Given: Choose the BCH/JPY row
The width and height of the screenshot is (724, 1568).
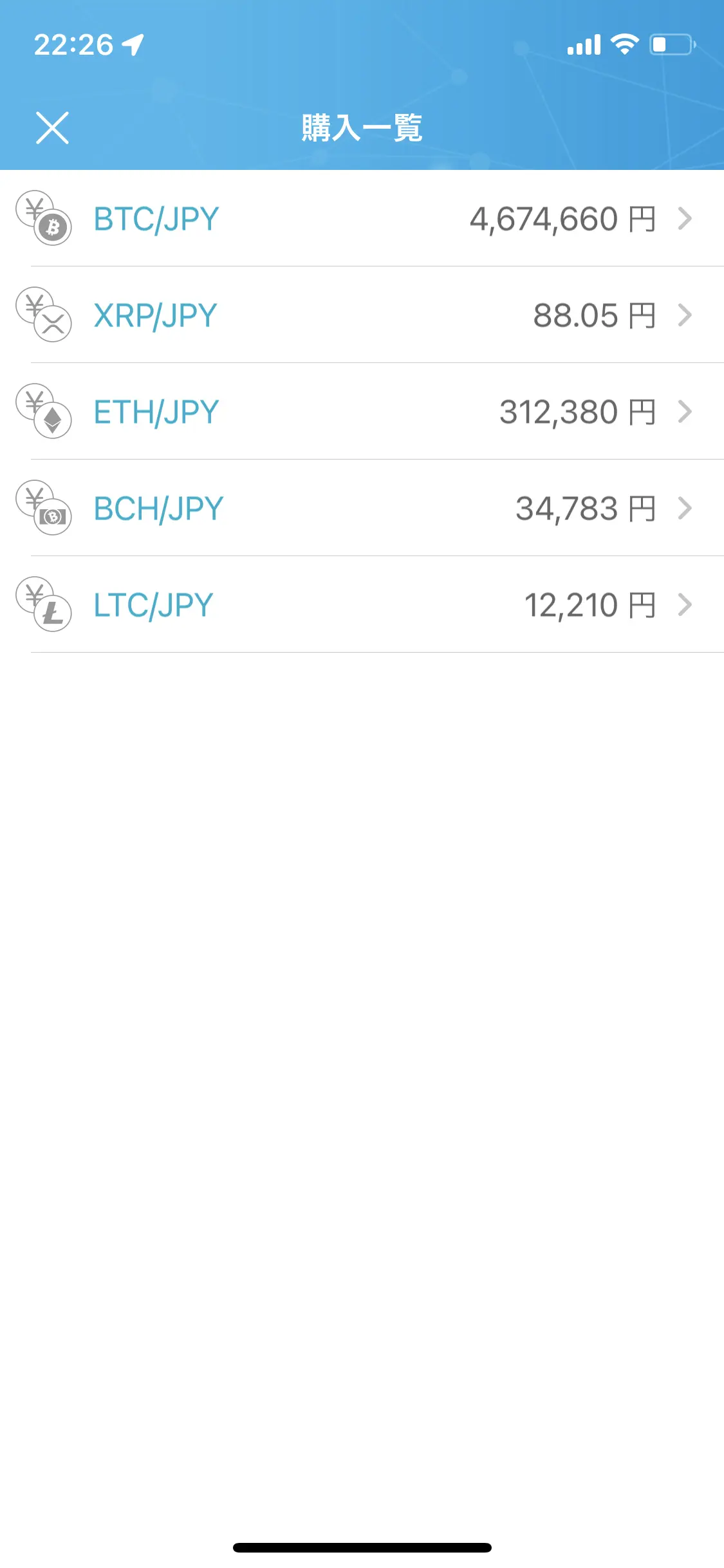Looking at the screenshot, I should (362, 508).
